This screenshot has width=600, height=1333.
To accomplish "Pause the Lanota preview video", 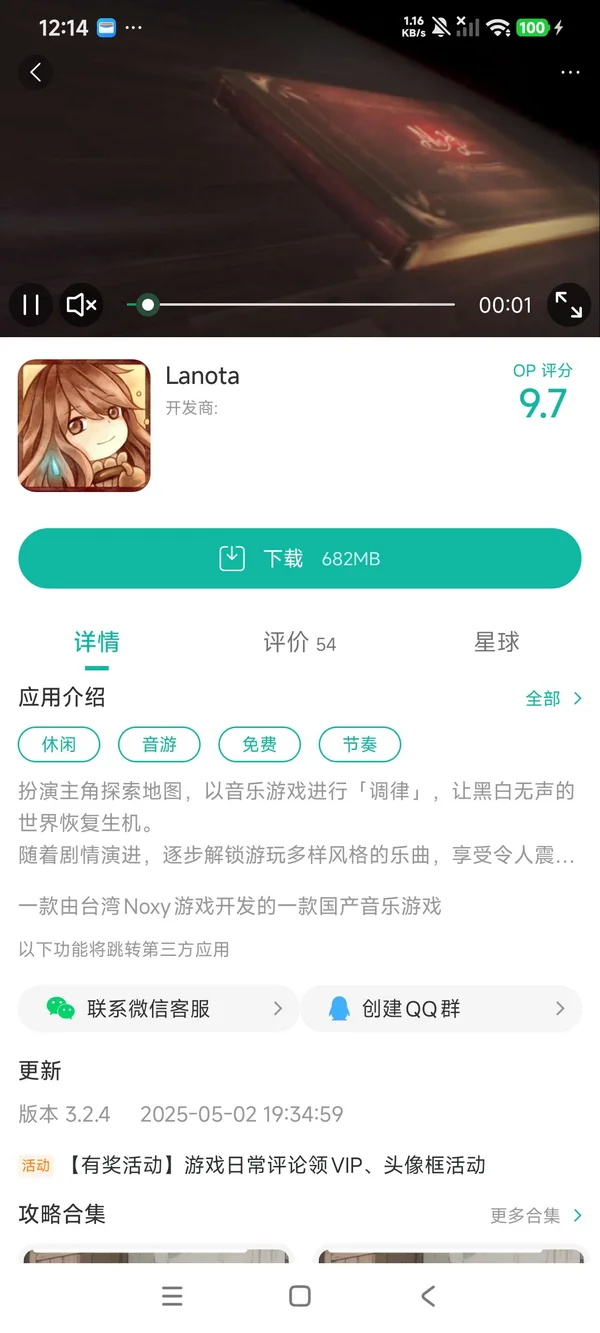I will coord(31,305).
